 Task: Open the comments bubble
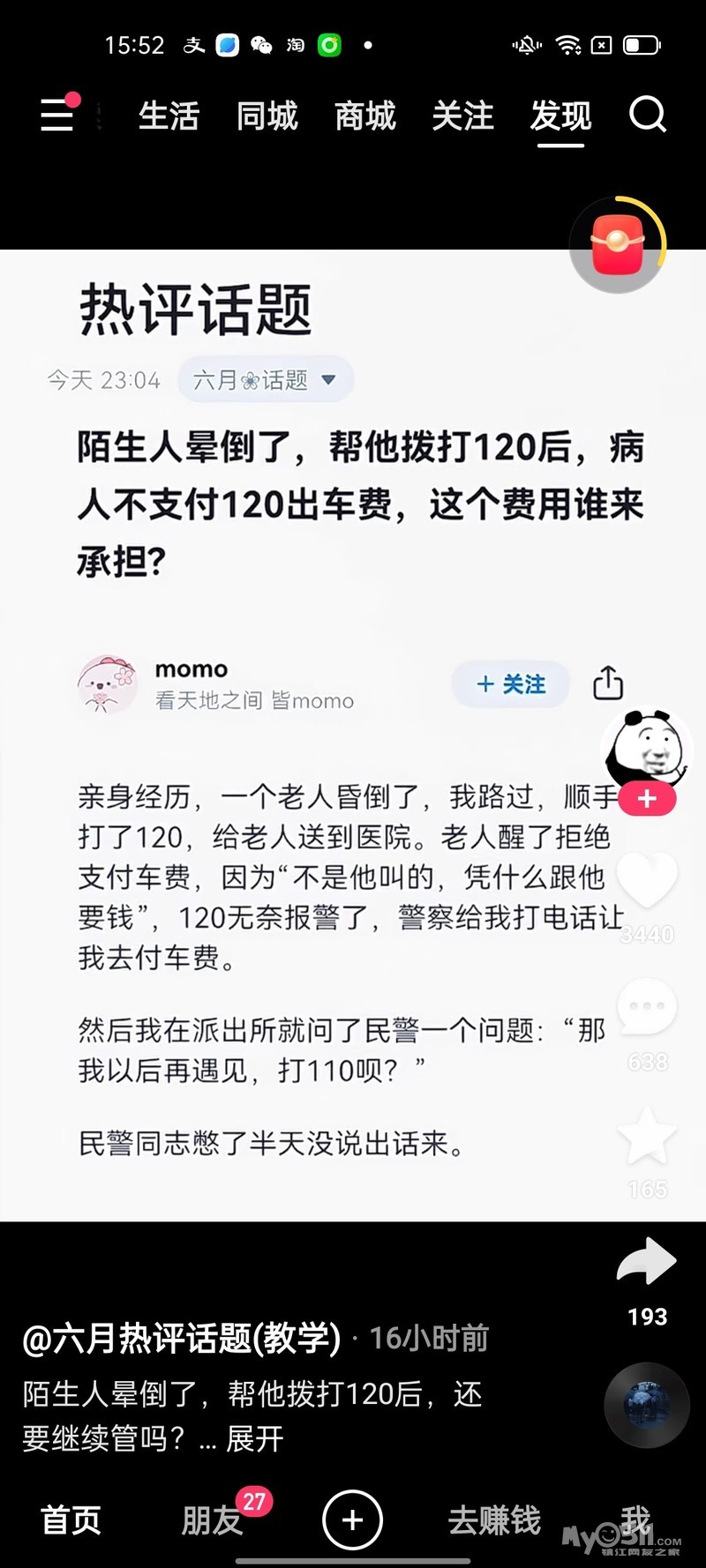647,1006
